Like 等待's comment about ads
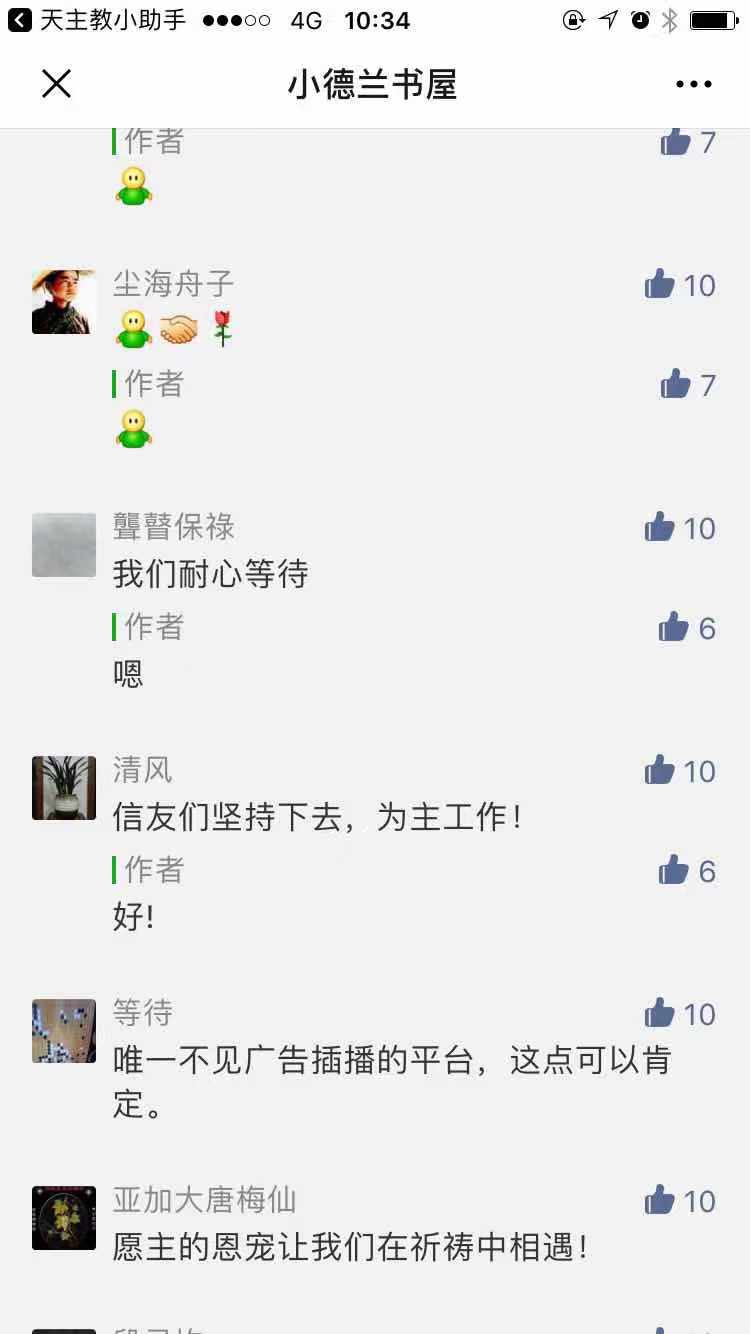 [x=661, y=1014]
